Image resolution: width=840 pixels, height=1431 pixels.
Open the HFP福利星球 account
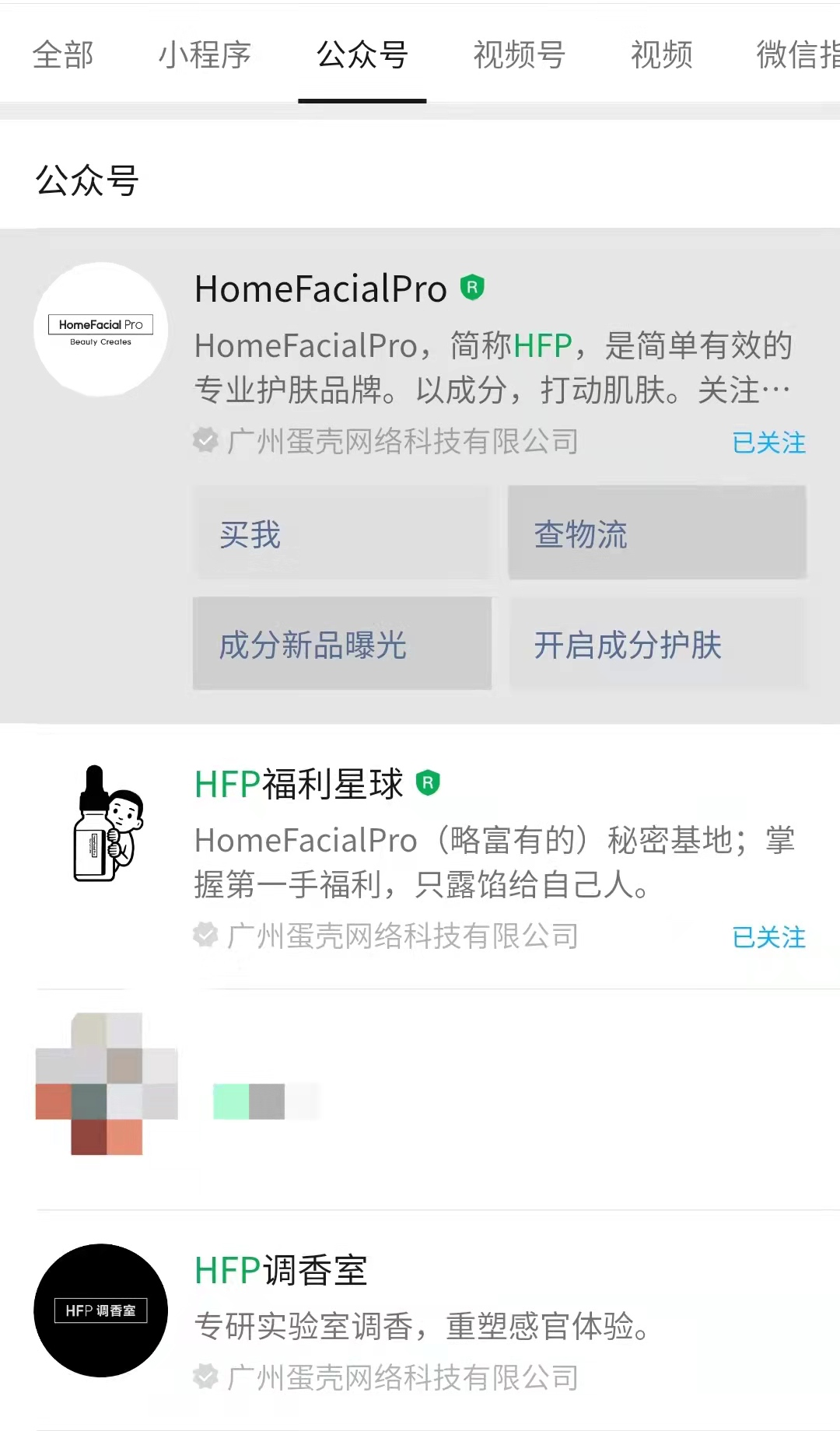click(299, 784)
